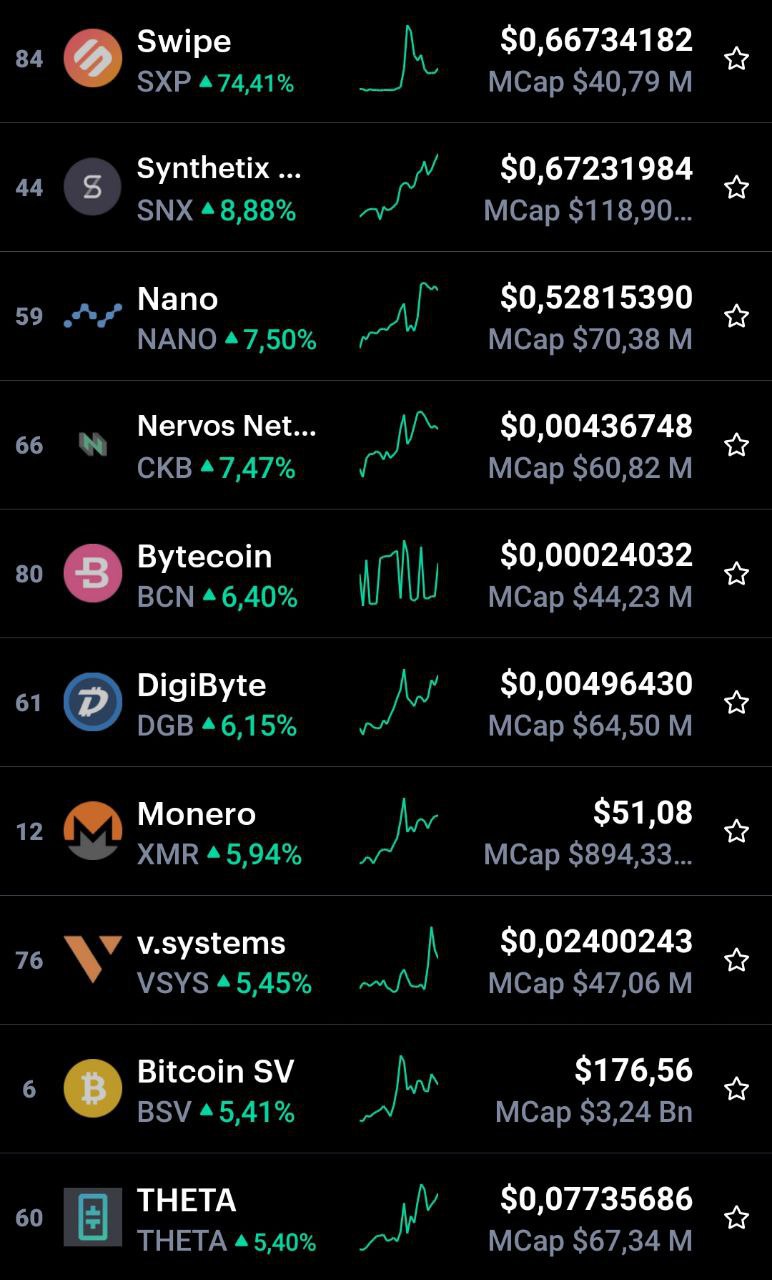Viewport: 772px width, 1280px height.
Task: Favorite v.systems with the star
Action: (x=737, y=960)
